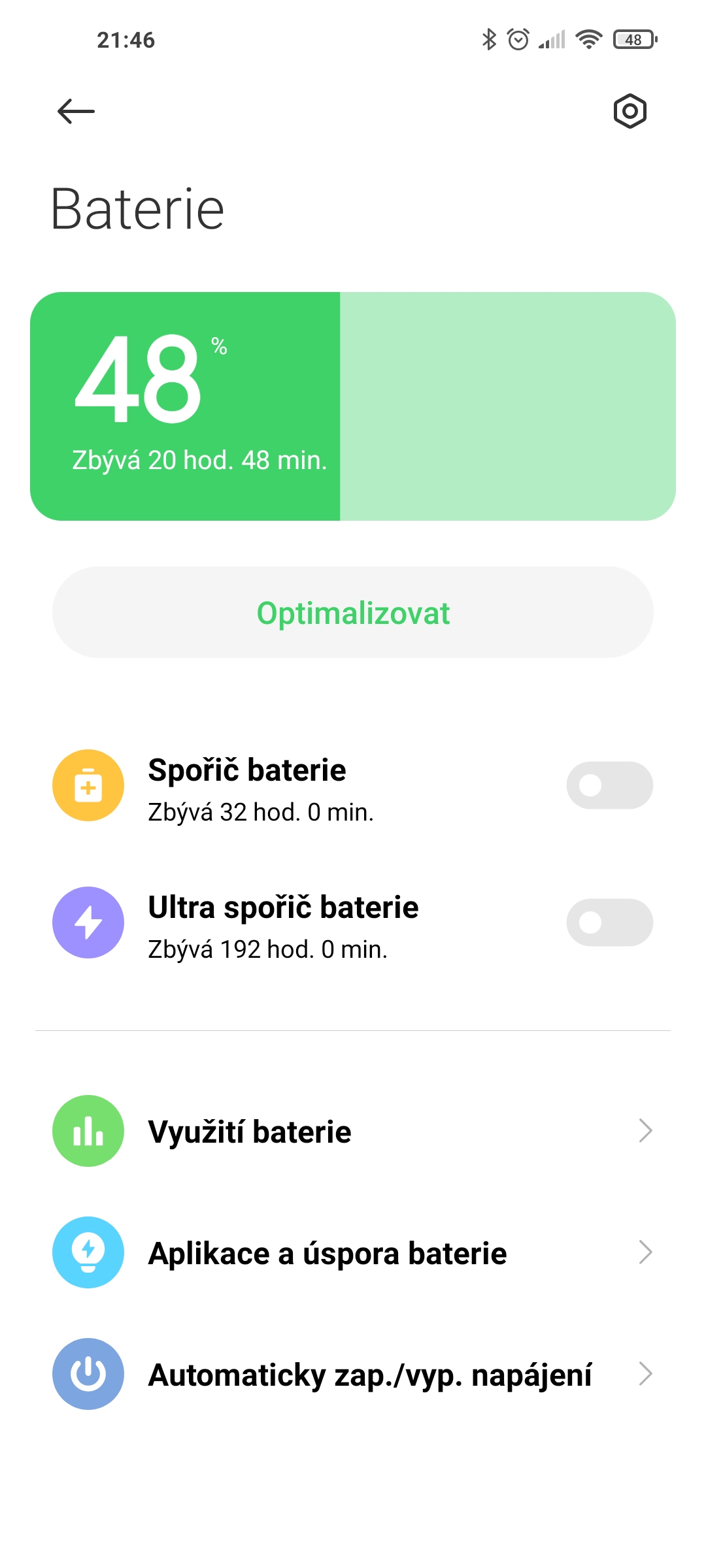Open Využití baterie
This screenshot has height=1568, width=706.
pos(353,1132)
